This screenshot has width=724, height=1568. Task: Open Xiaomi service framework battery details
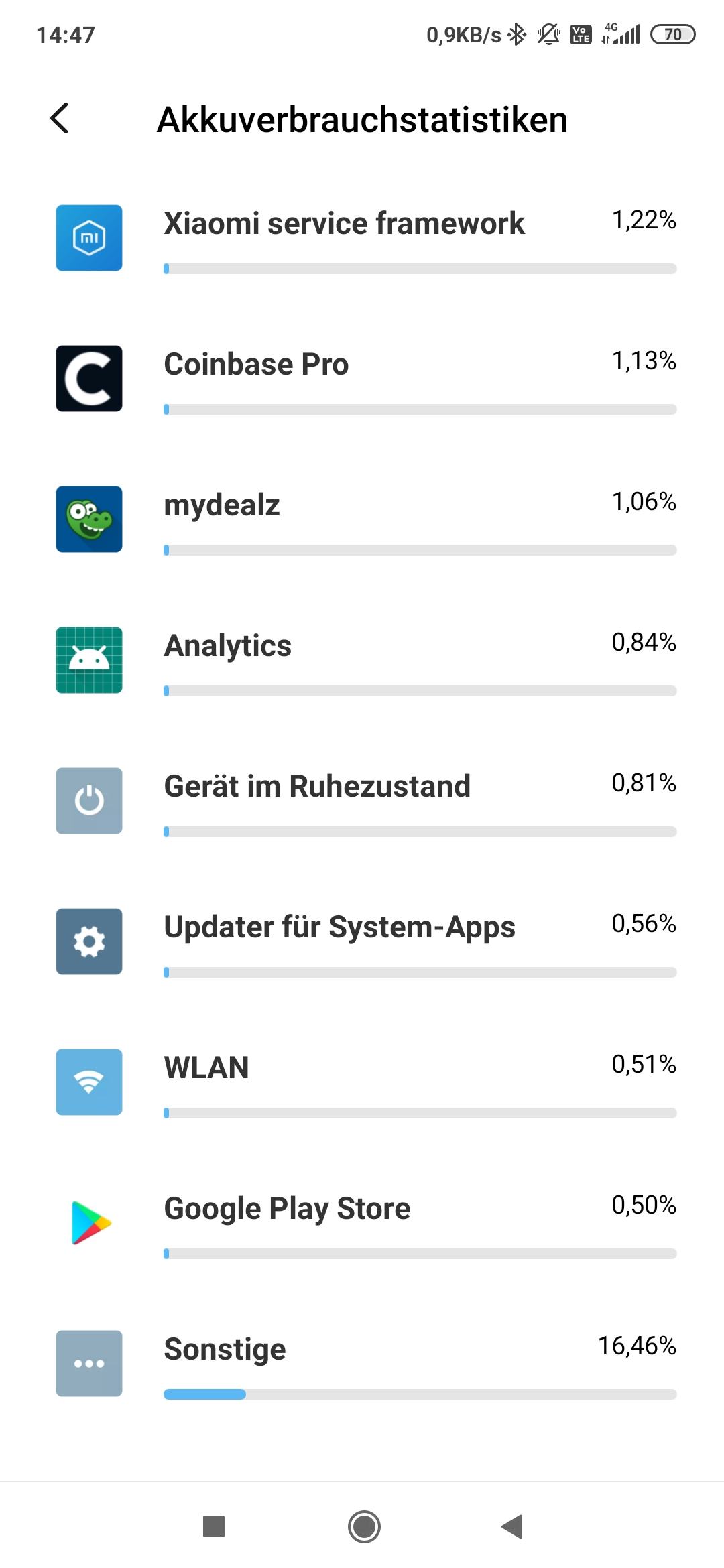tap(362, 238)
